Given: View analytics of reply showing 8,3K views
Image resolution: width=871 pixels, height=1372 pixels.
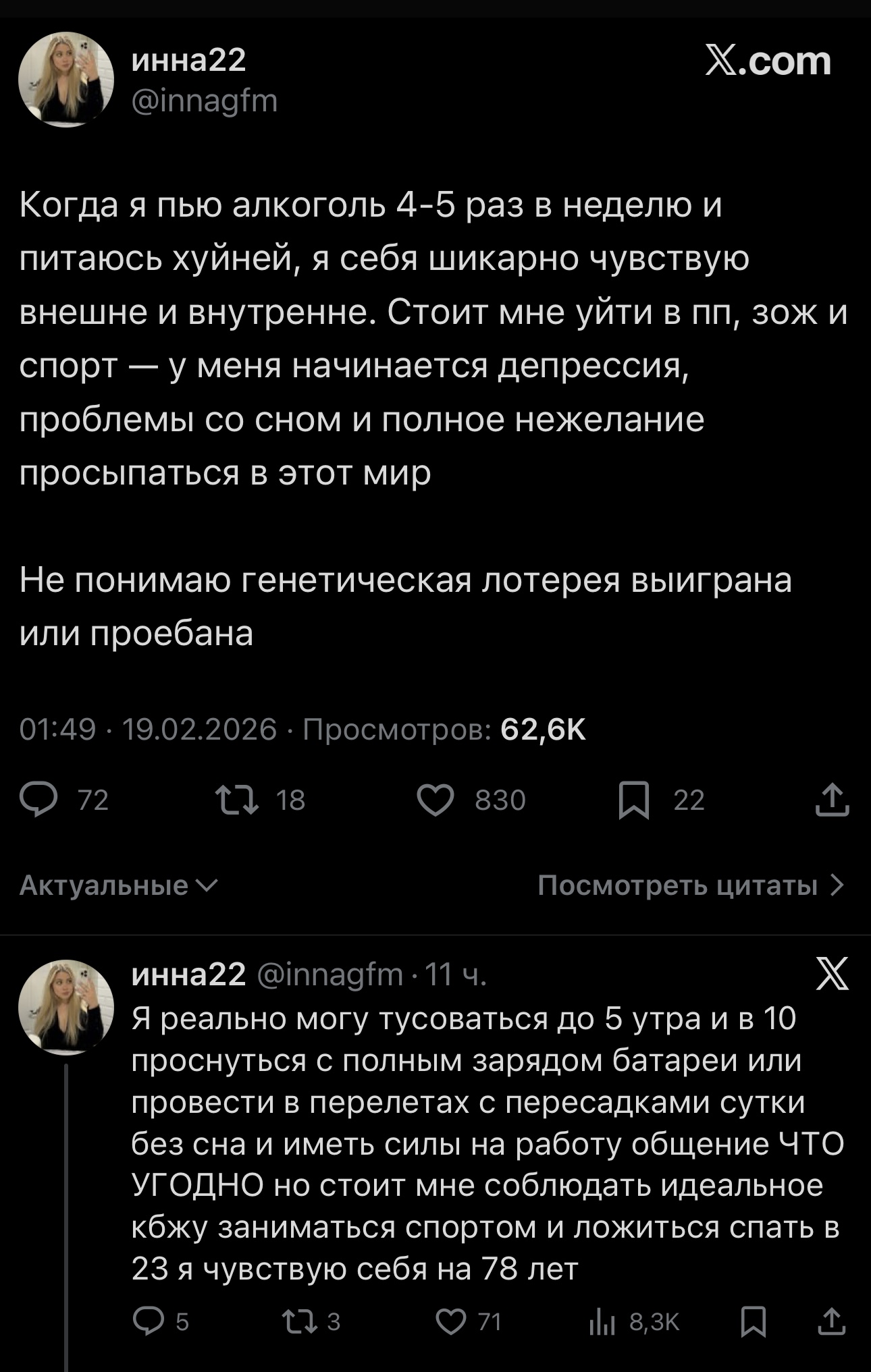Looking at the screenshot, I should (x=602, y=1321).
